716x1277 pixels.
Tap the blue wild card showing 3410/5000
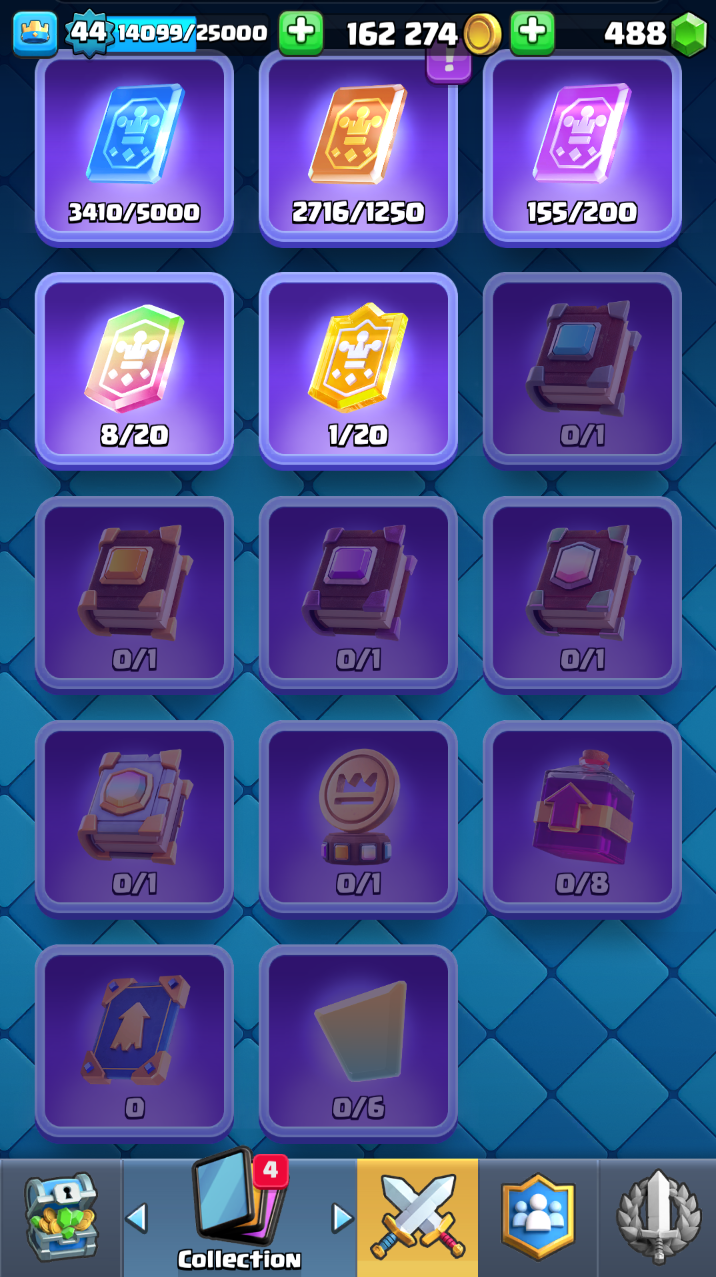click(x=134, y=147)
